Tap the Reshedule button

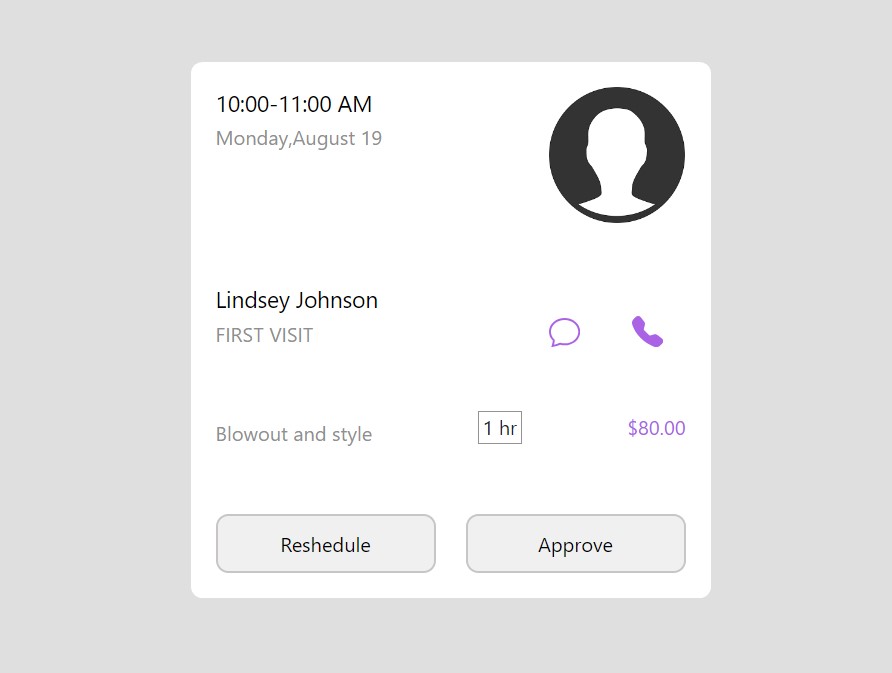coord(326,544)
